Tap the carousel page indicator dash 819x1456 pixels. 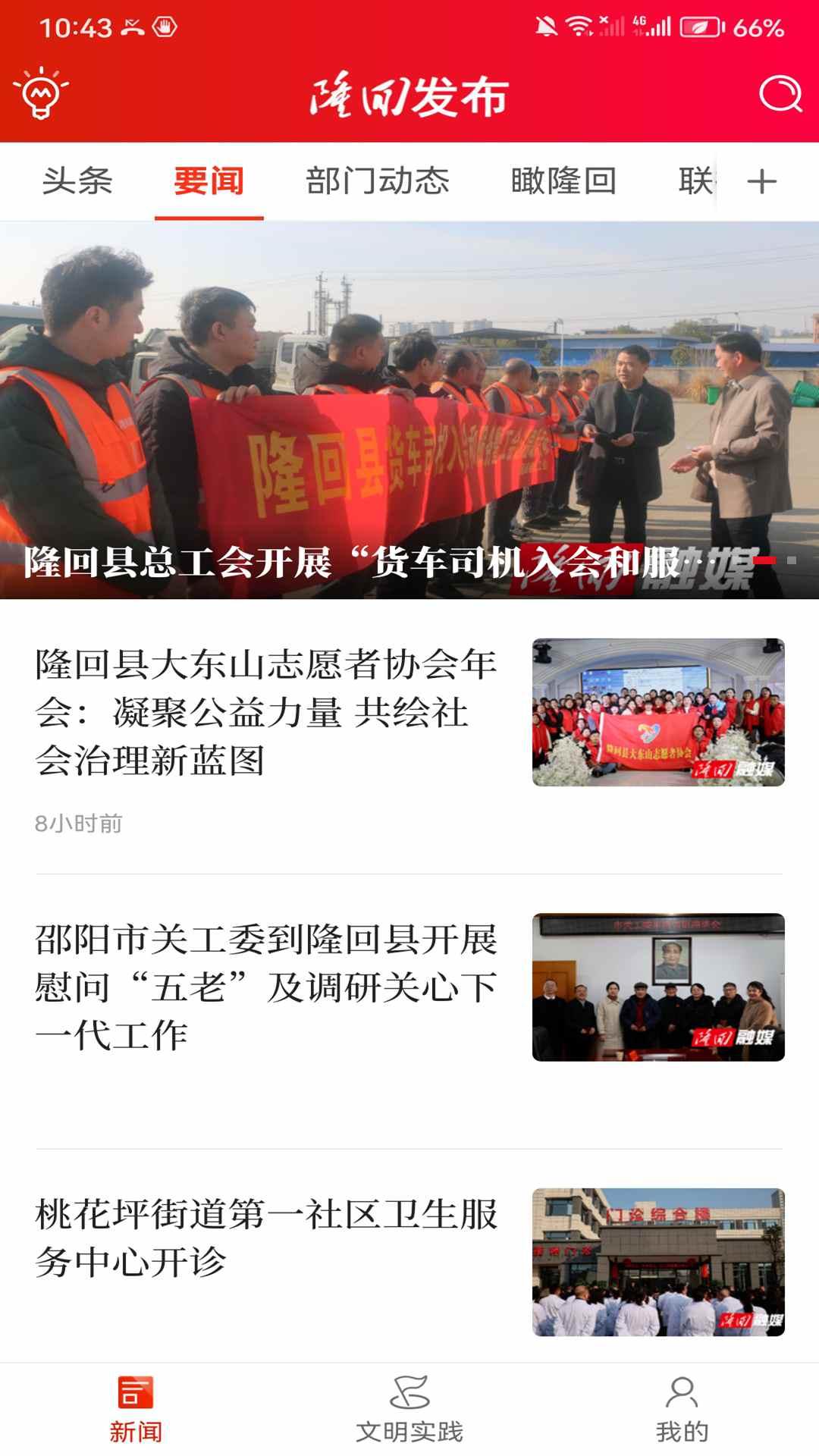pyautogui.click(x=764, y=559)
